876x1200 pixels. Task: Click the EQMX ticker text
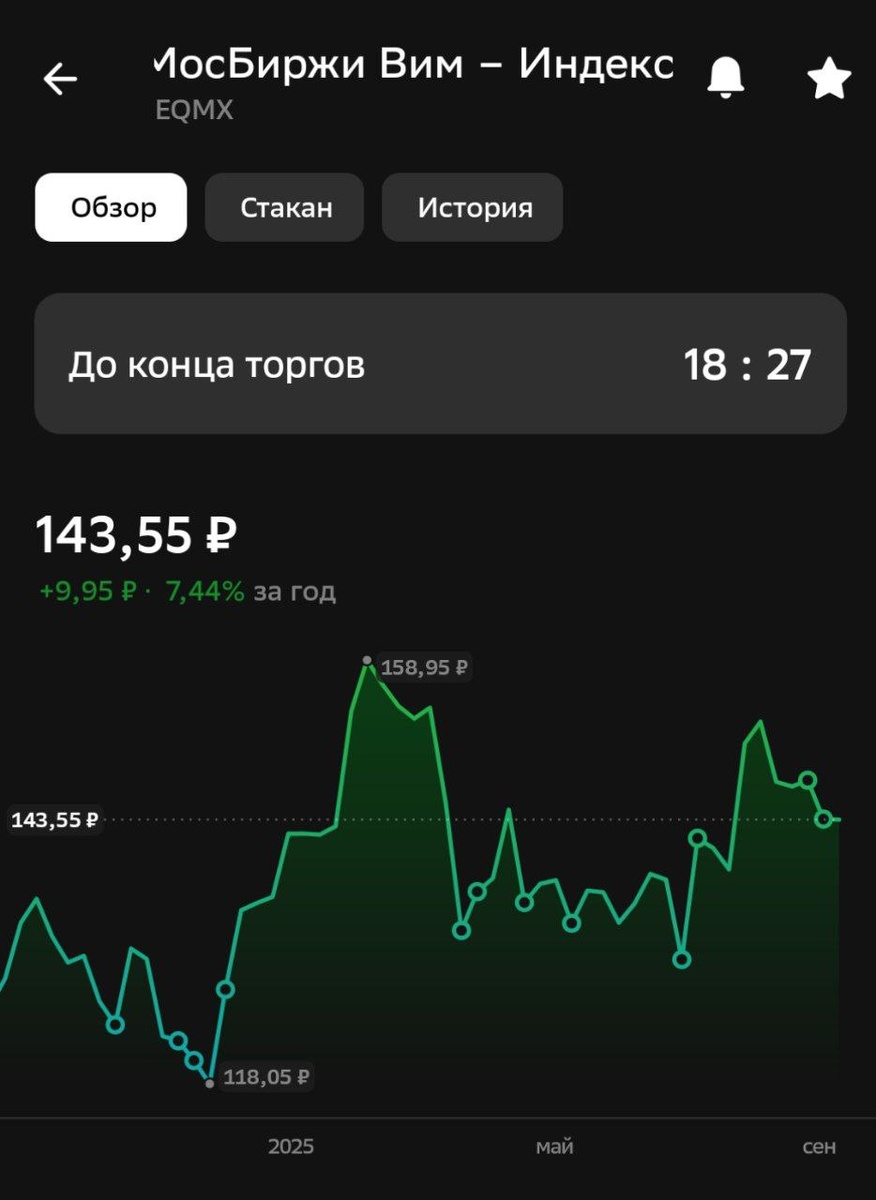(x=194, y=109)
